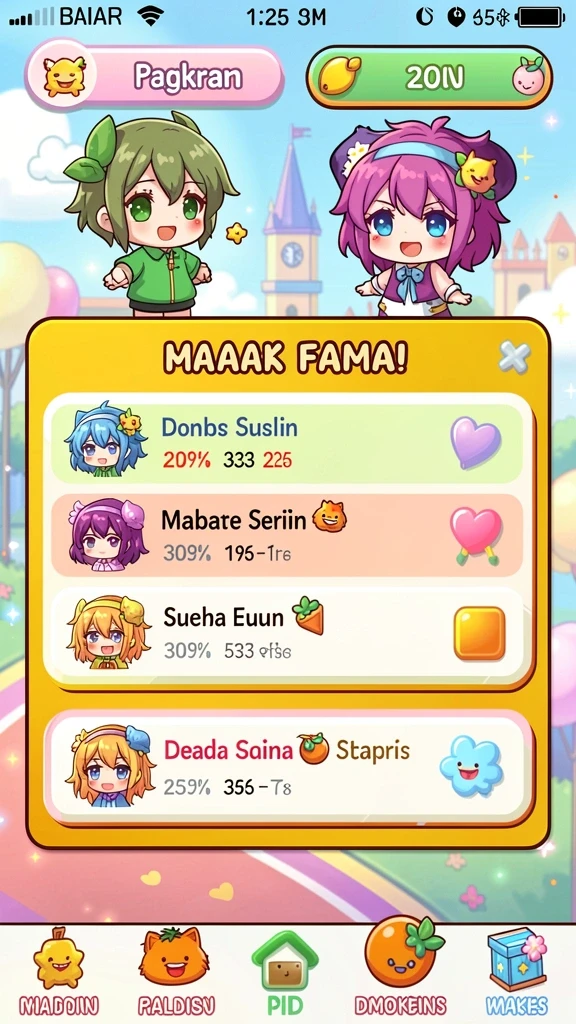Tap the orange square beside Sueha Euun

(479, 633)
